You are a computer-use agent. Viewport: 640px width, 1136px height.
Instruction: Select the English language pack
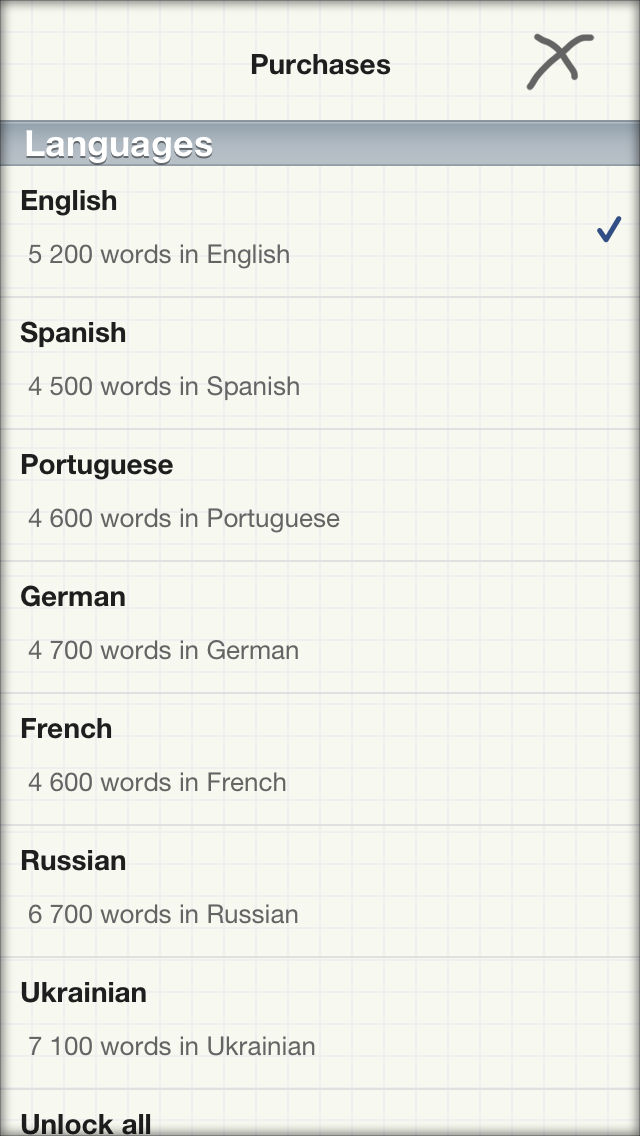[320, 231]
